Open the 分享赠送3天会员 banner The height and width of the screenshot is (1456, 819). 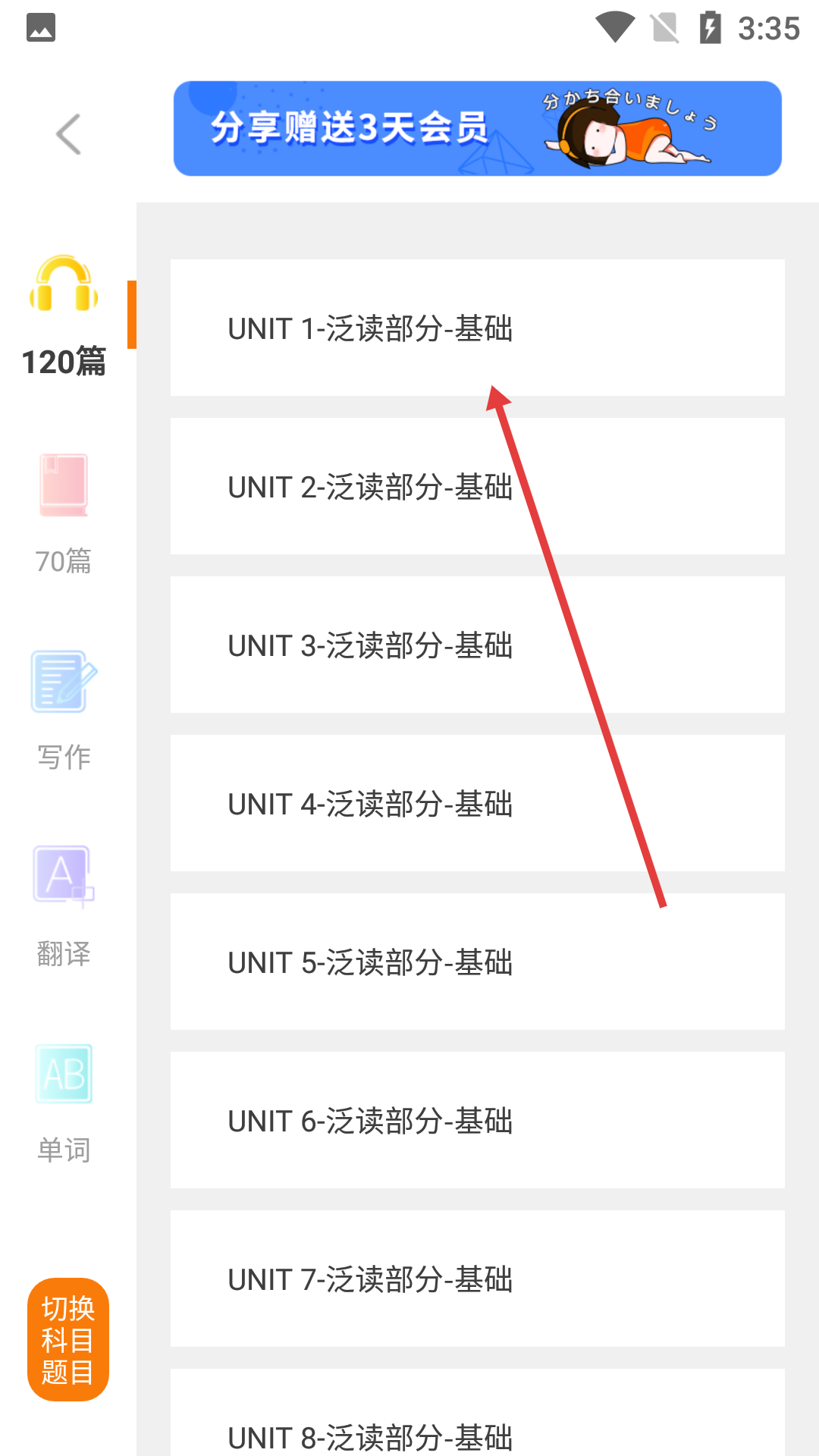click(477, 129)
